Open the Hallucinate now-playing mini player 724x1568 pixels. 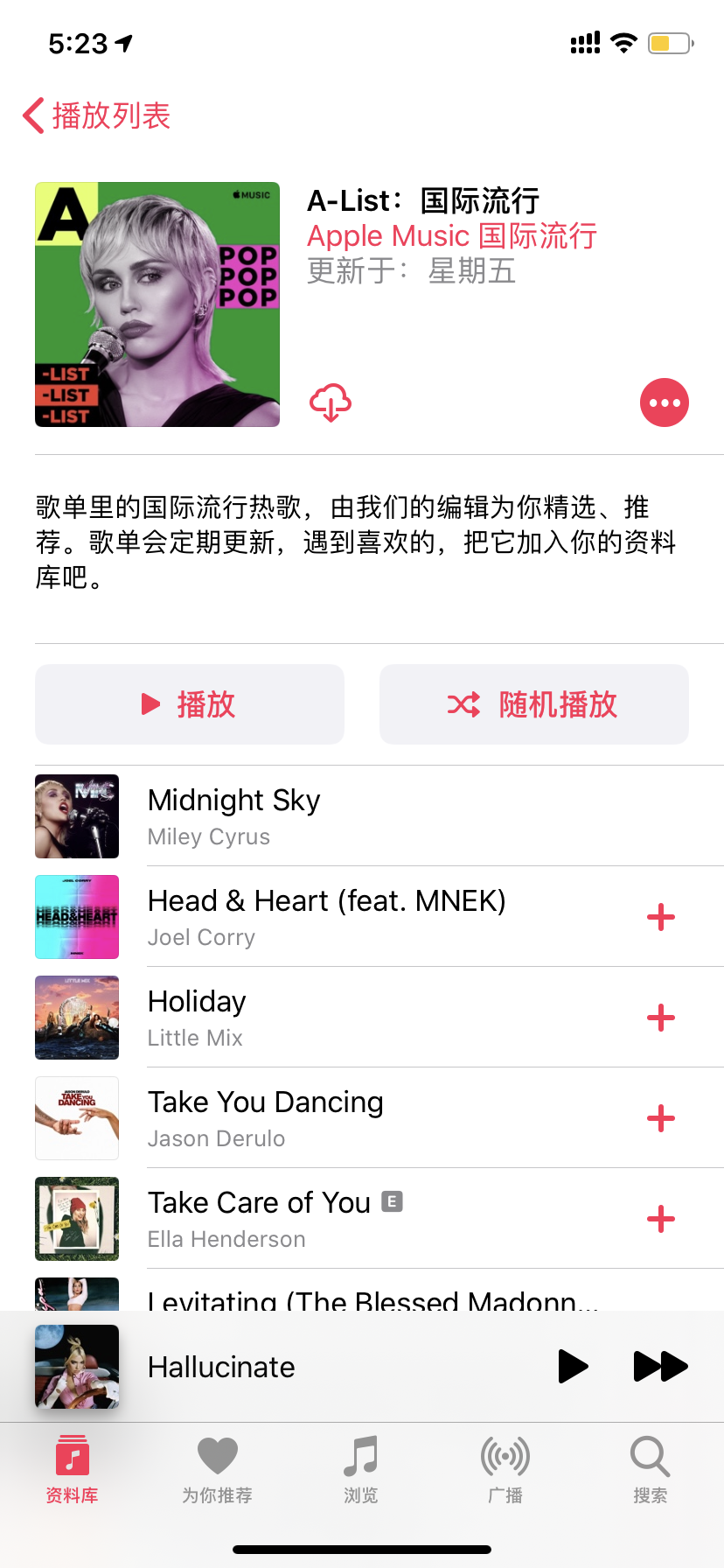tap(262, 1367)
